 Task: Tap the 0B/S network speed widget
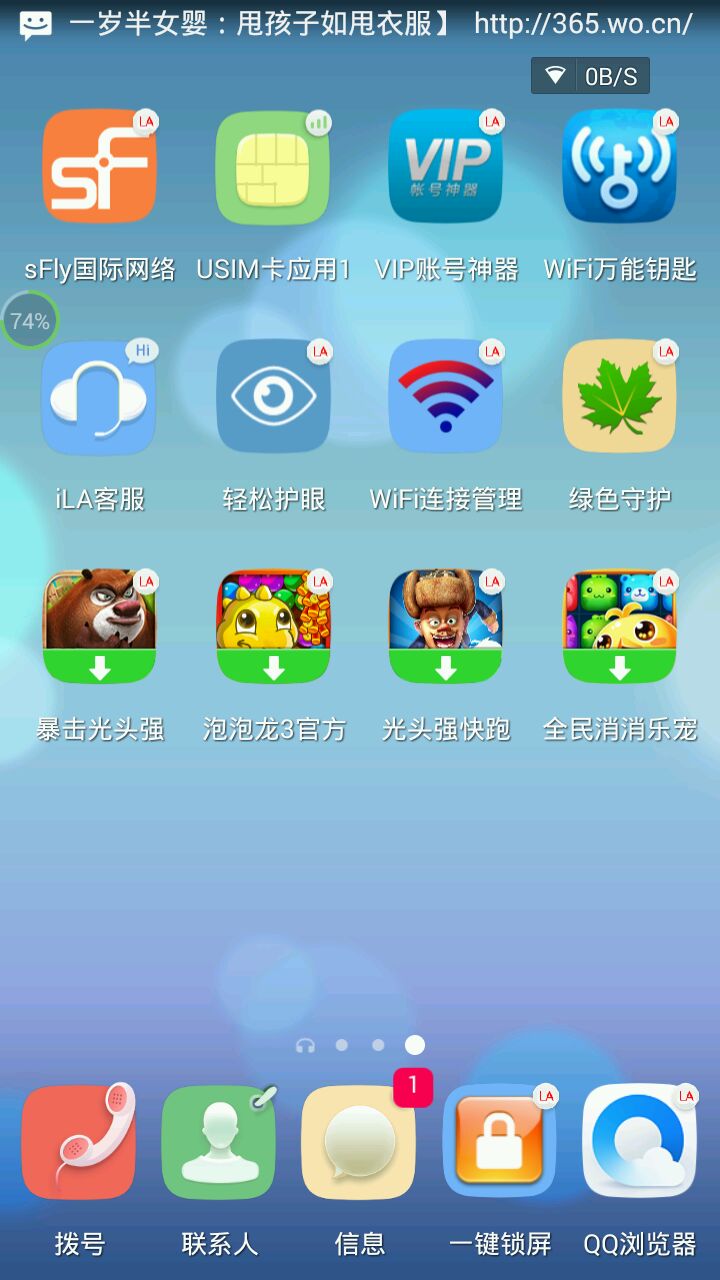590,76
